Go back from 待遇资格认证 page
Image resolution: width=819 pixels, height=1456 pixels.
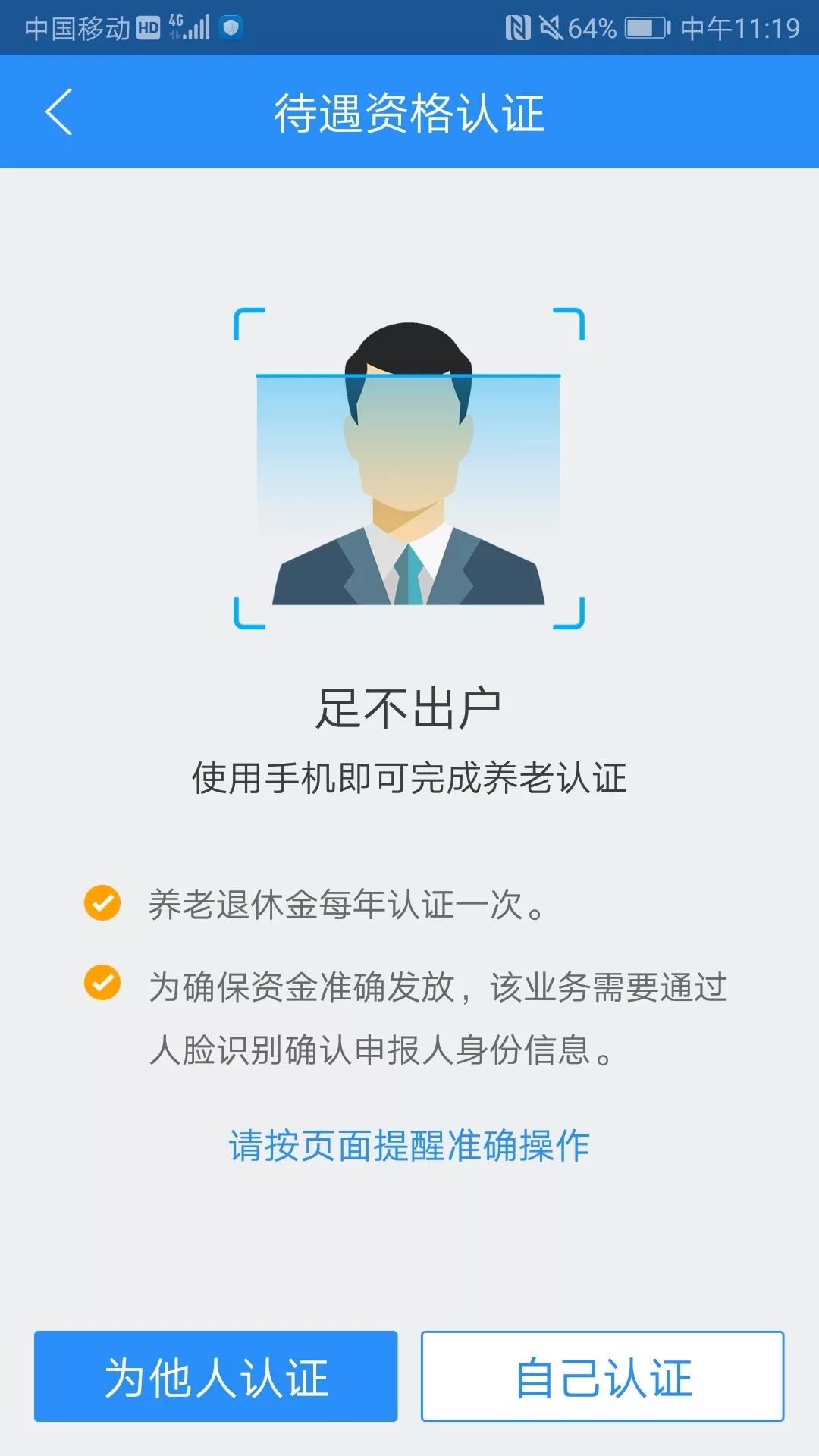point(59,112)
